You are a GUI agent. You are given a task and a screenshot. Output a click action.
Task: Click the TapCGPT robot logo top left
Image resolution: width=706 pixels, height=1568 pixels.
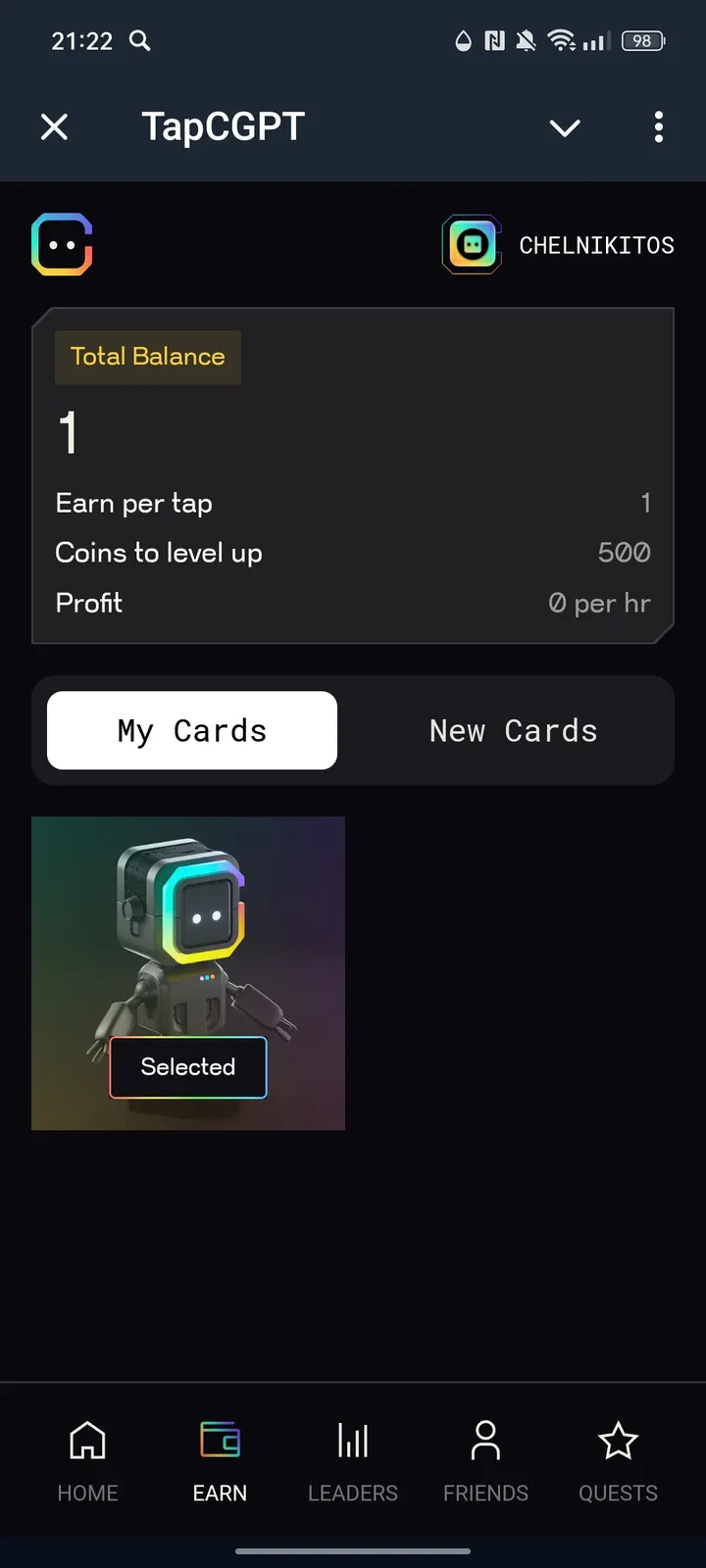[x=62, y=243]
